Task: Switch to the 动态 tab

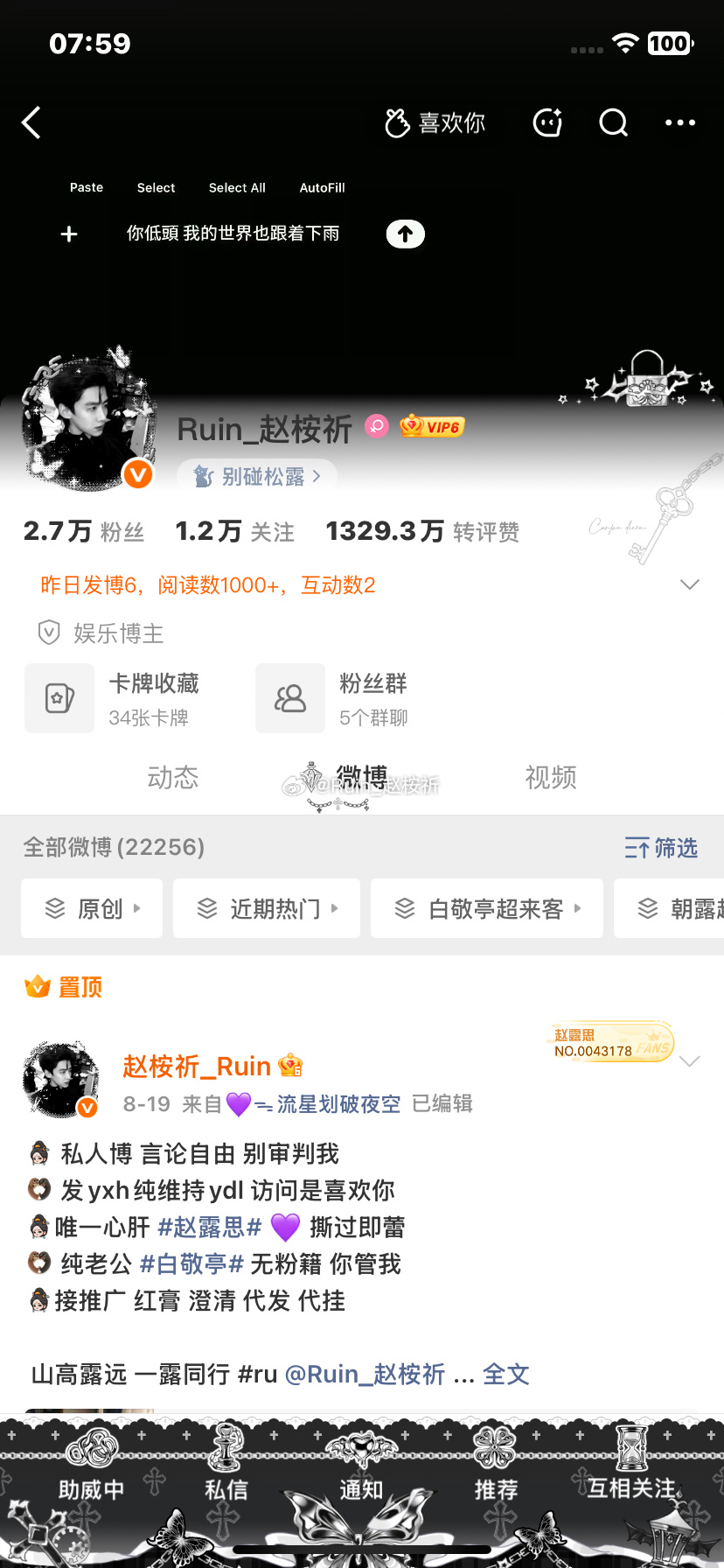Action: tap(173, 777)
